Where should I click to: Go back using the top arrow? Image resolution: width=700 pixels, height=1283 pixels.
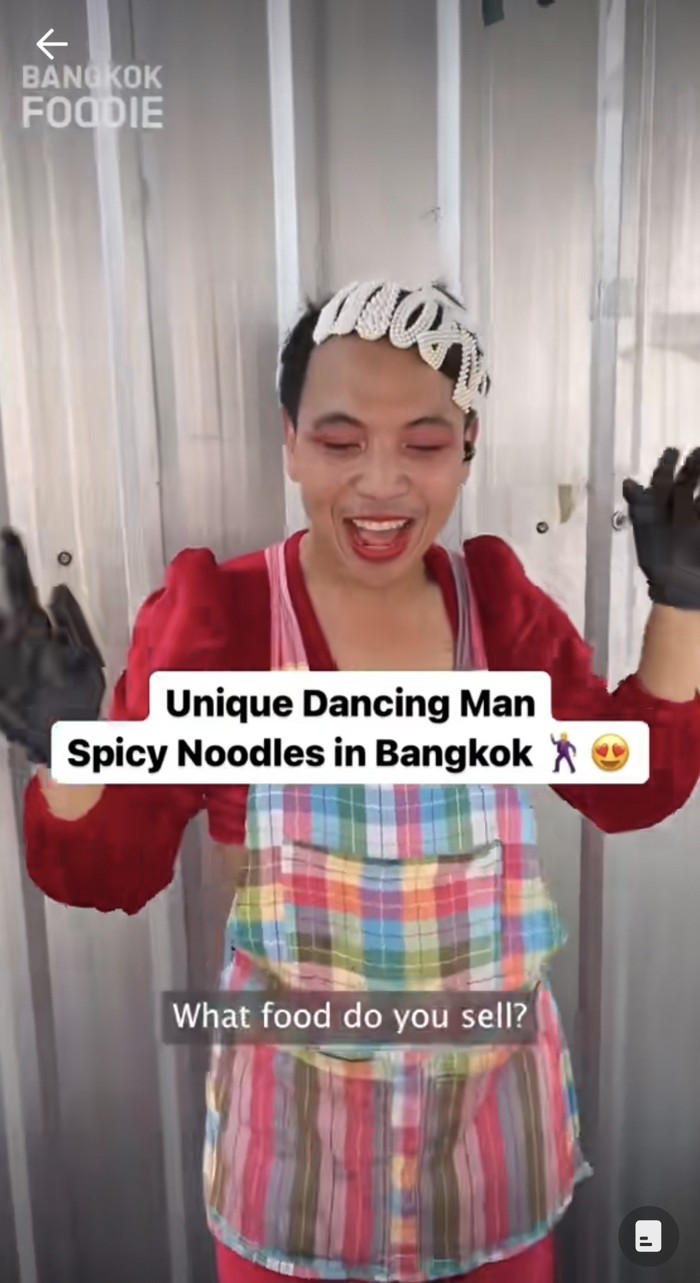tap(51, 44)
